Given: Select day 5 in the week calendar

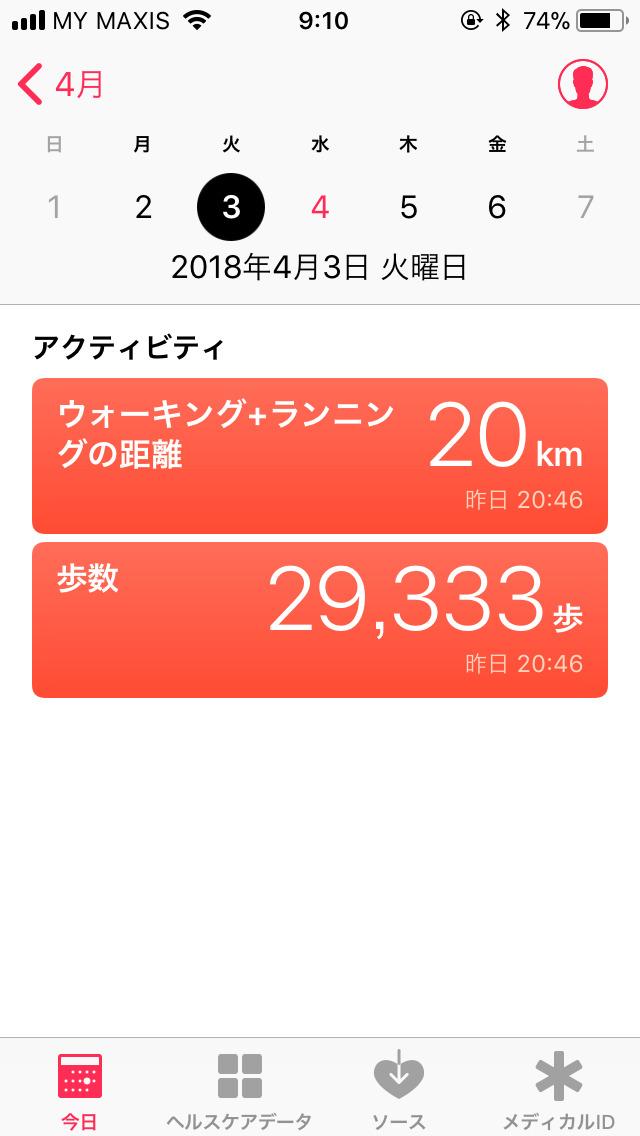Looking at the screenshot, I should tap(408, 208).
